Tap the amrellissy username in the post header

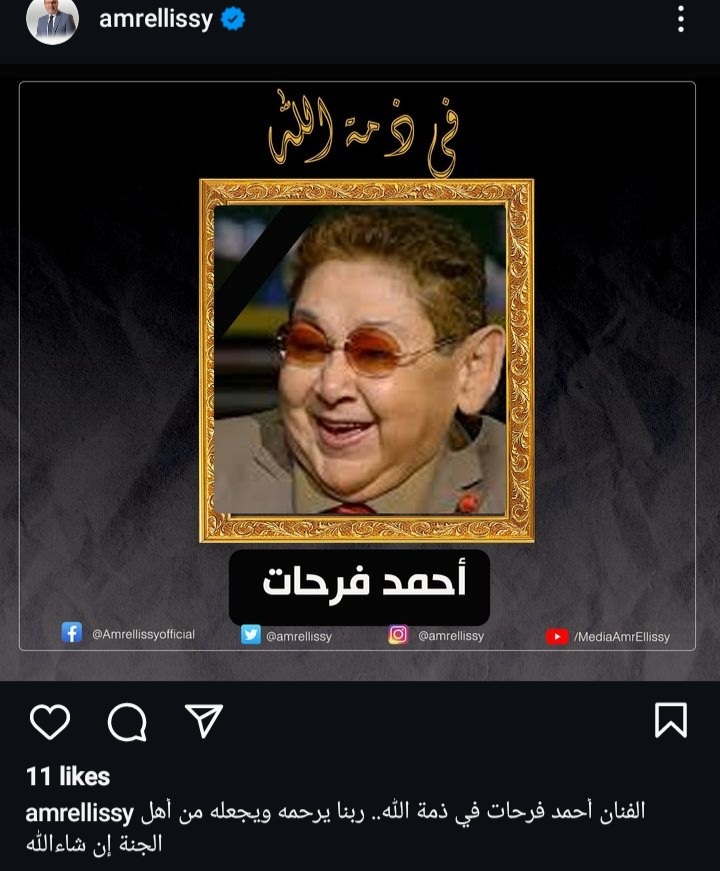pos(155,19)
